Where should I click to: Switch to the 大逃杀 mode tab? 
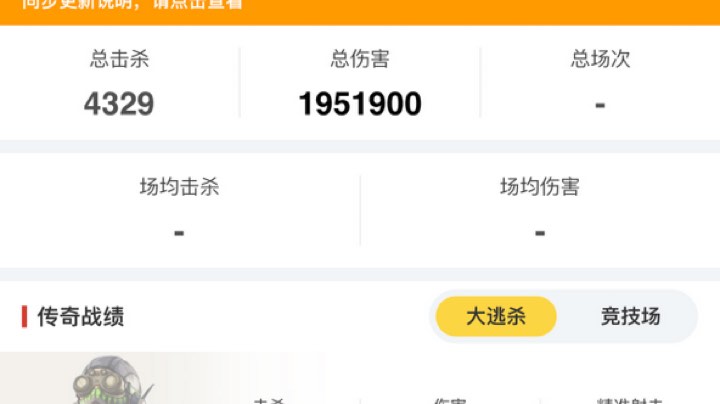click(496, 317)
